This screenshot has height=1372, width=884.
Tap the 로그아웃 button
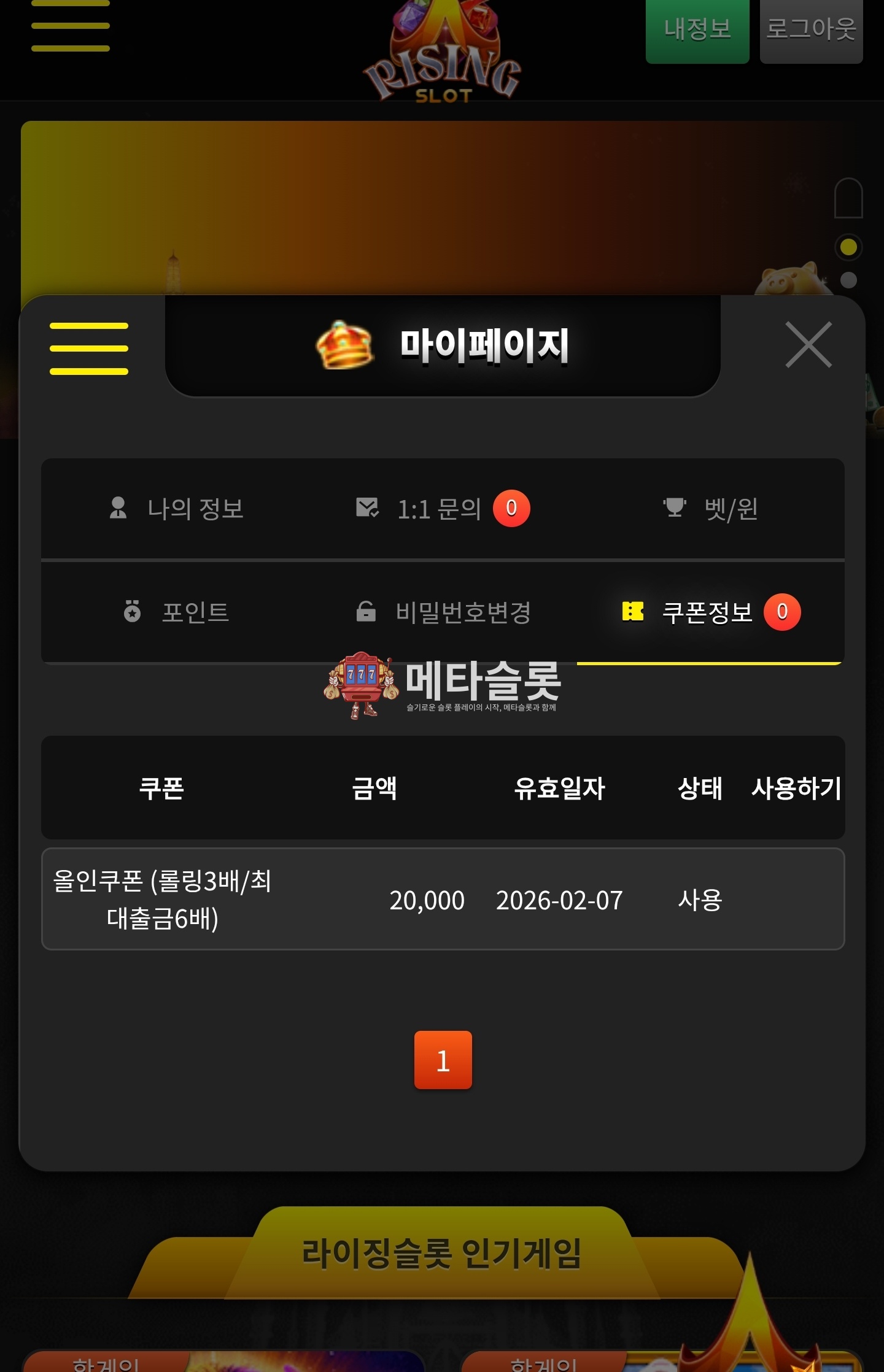coord(811,29)
